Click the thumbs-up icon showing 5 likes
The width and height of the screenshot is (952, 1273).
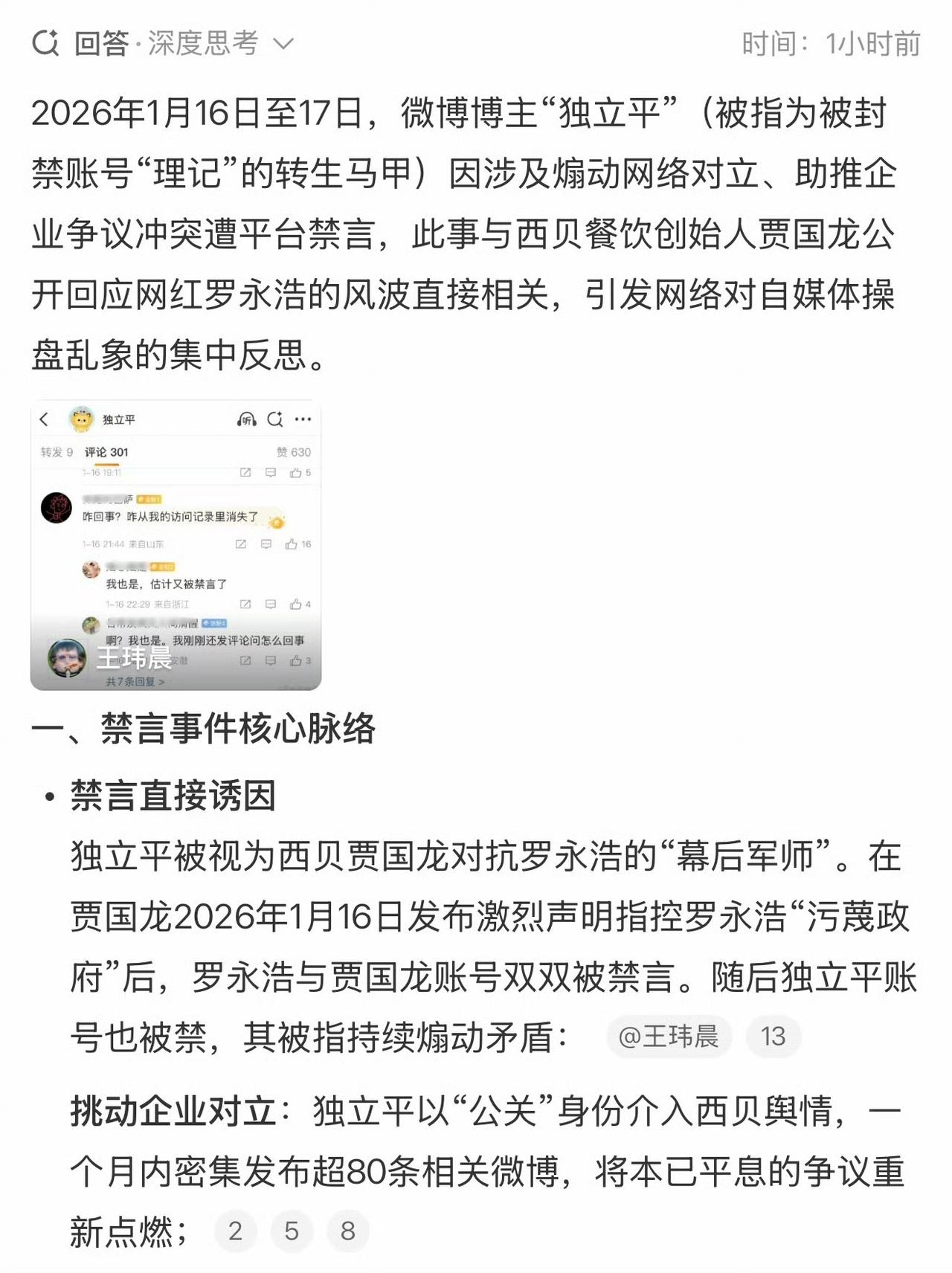click(x=297, y=471)
